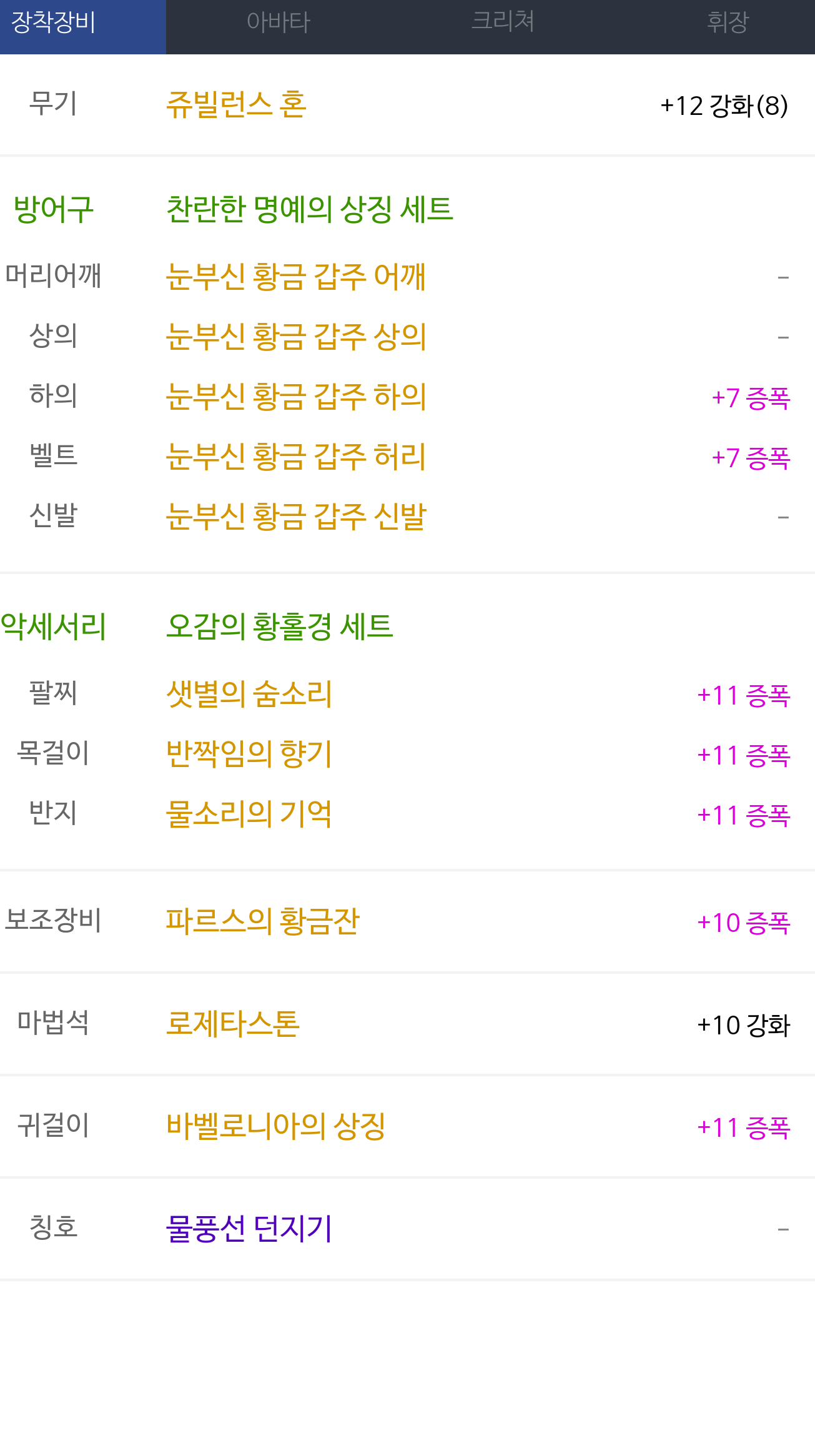
Task: Open bracelet 샛별의 숨소리
Action: click(x=407, y=693)
